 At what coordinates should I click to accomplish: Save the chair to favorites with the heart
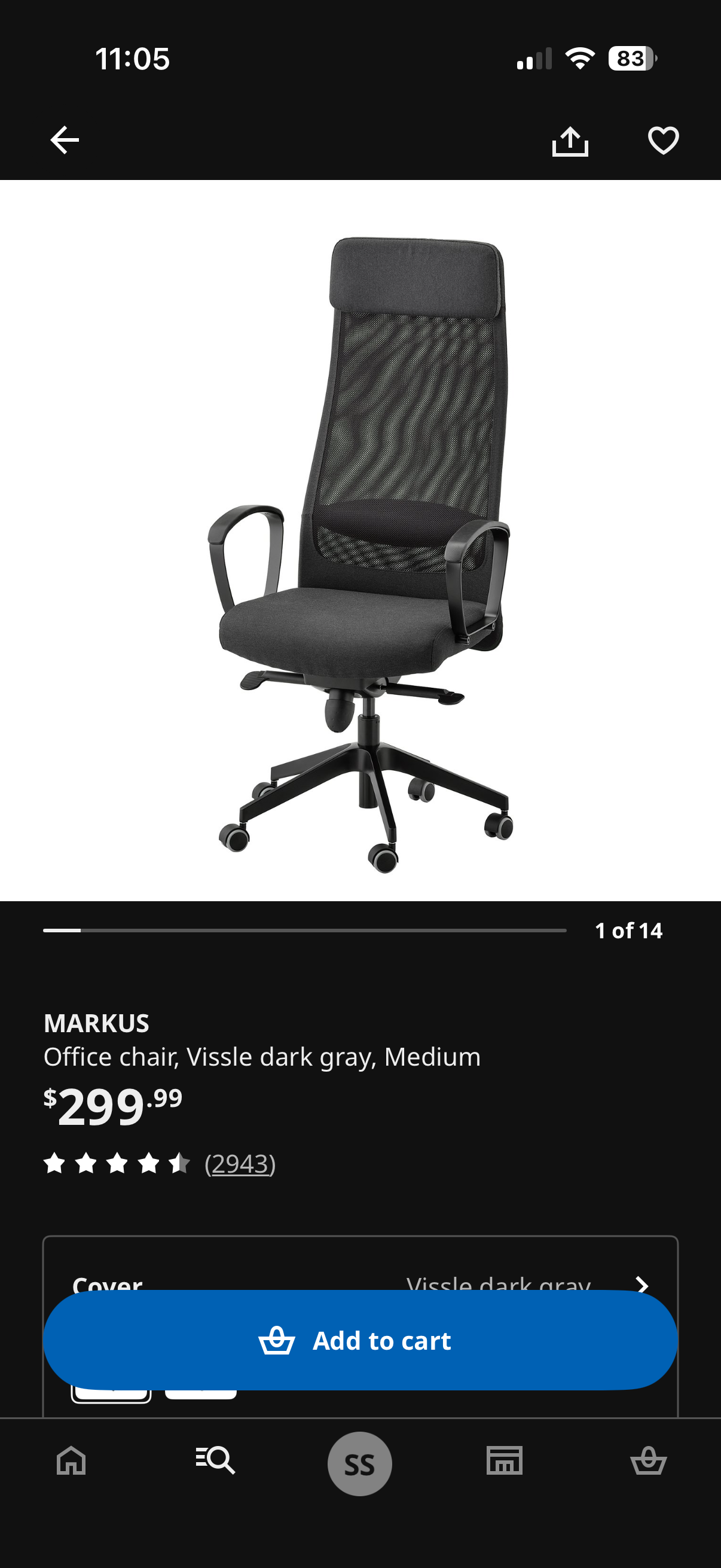(662, 141)
